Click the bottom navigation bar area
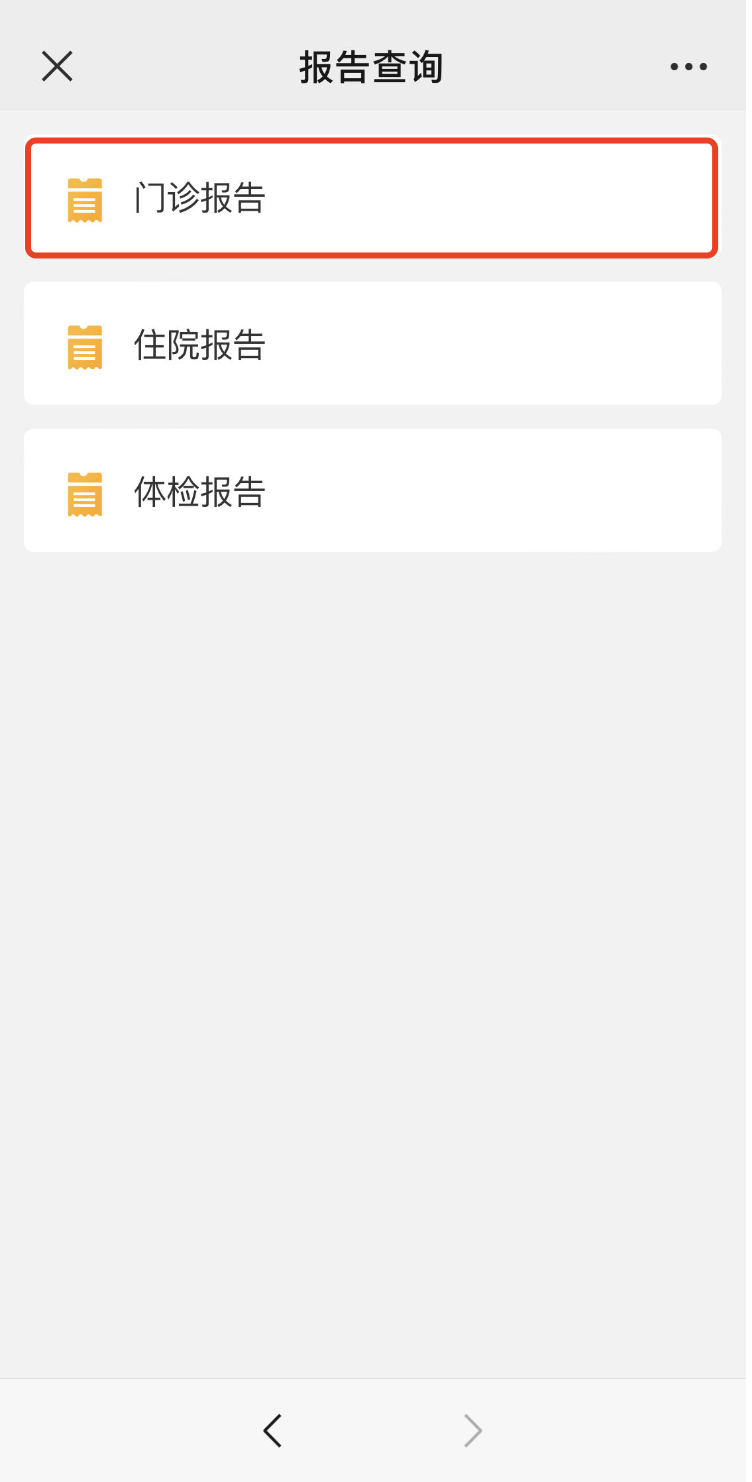This screenshot has height=1482, width=752. [x=372, y=1430]
